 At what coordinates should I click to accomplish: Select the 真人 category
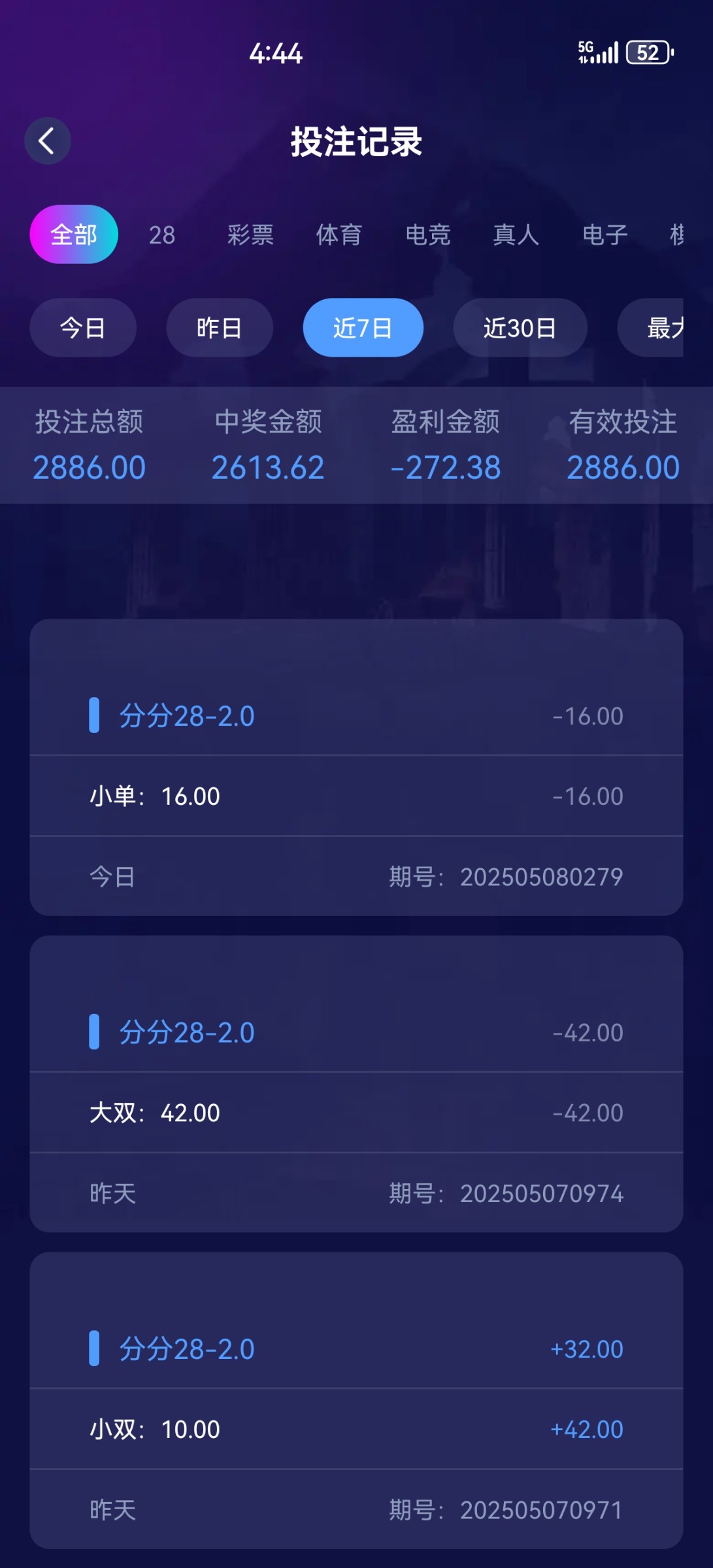click(x=516, y=235)
